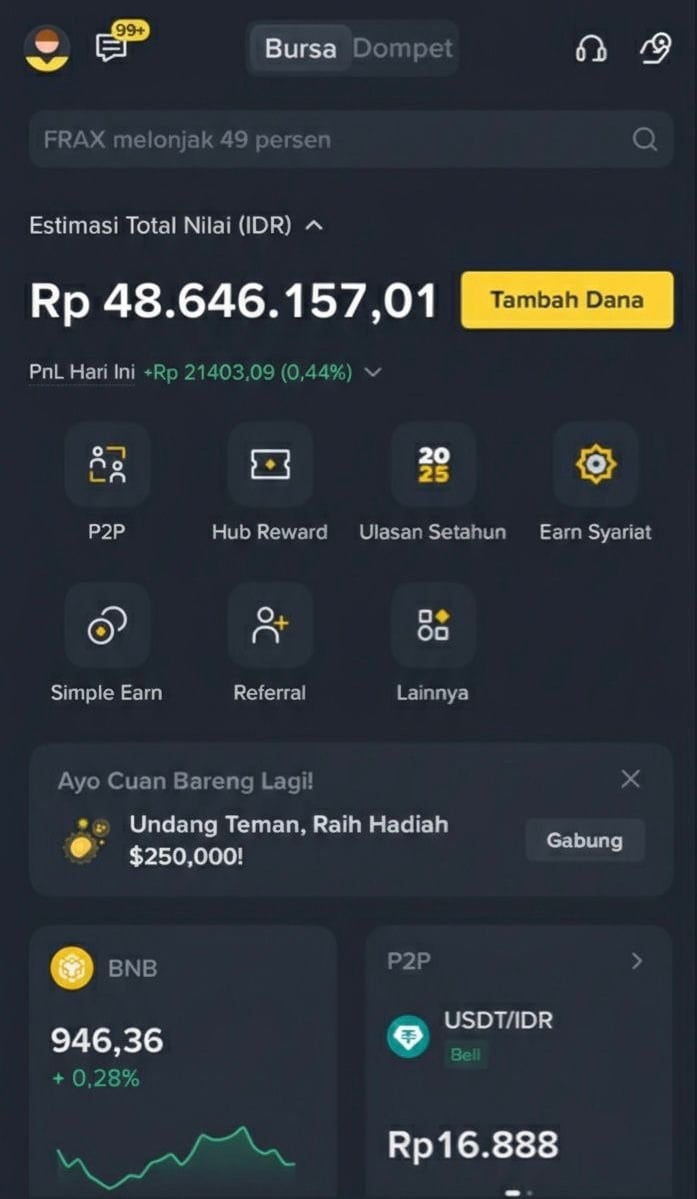This screenshot has width=697, height=1199.
Task: Tap the Tambah Dana button
Action: pyautogui.click(x=566, y=300)
